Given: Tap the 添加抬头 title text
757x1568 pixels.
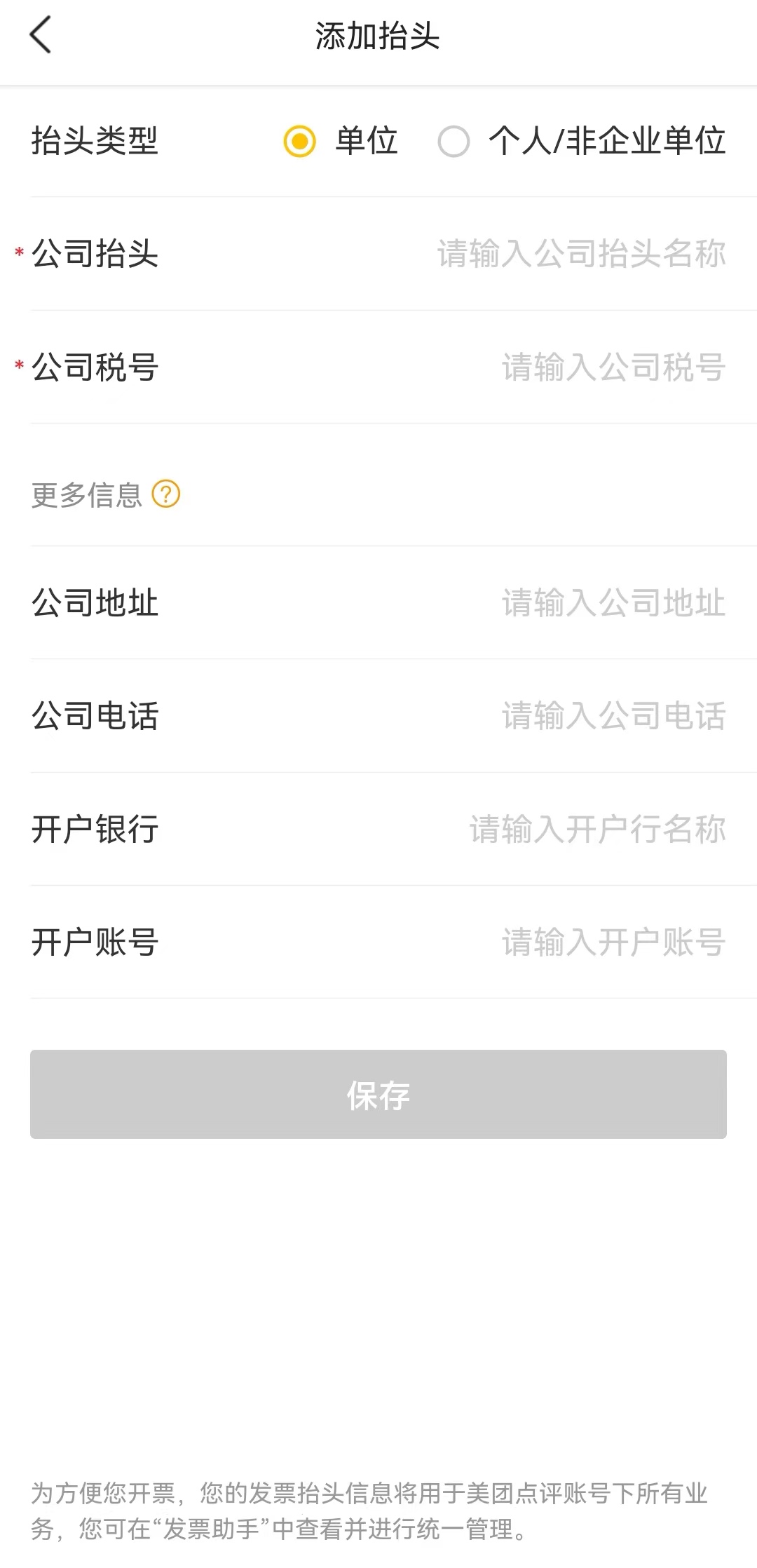Looking at the screenshot, I should click(x=378, y=34).
